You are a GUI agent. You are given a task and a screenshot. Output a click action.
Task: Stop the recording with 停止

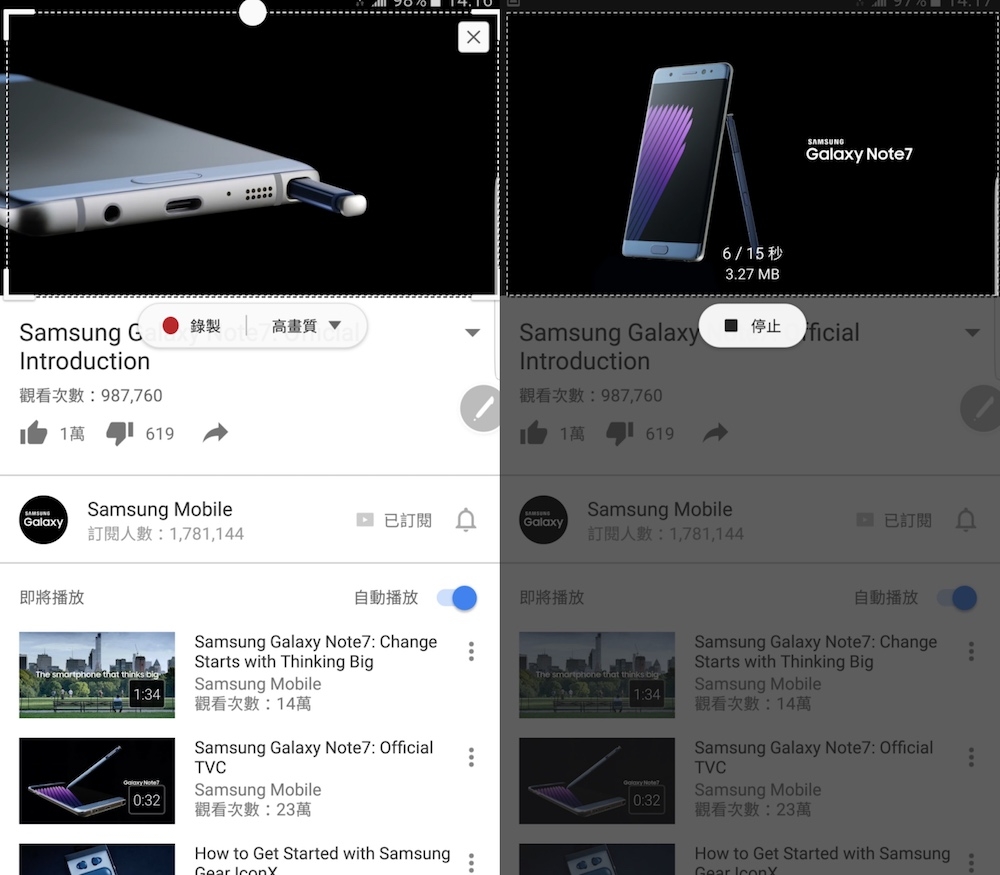pyautogui.click(x=752, y=326)
